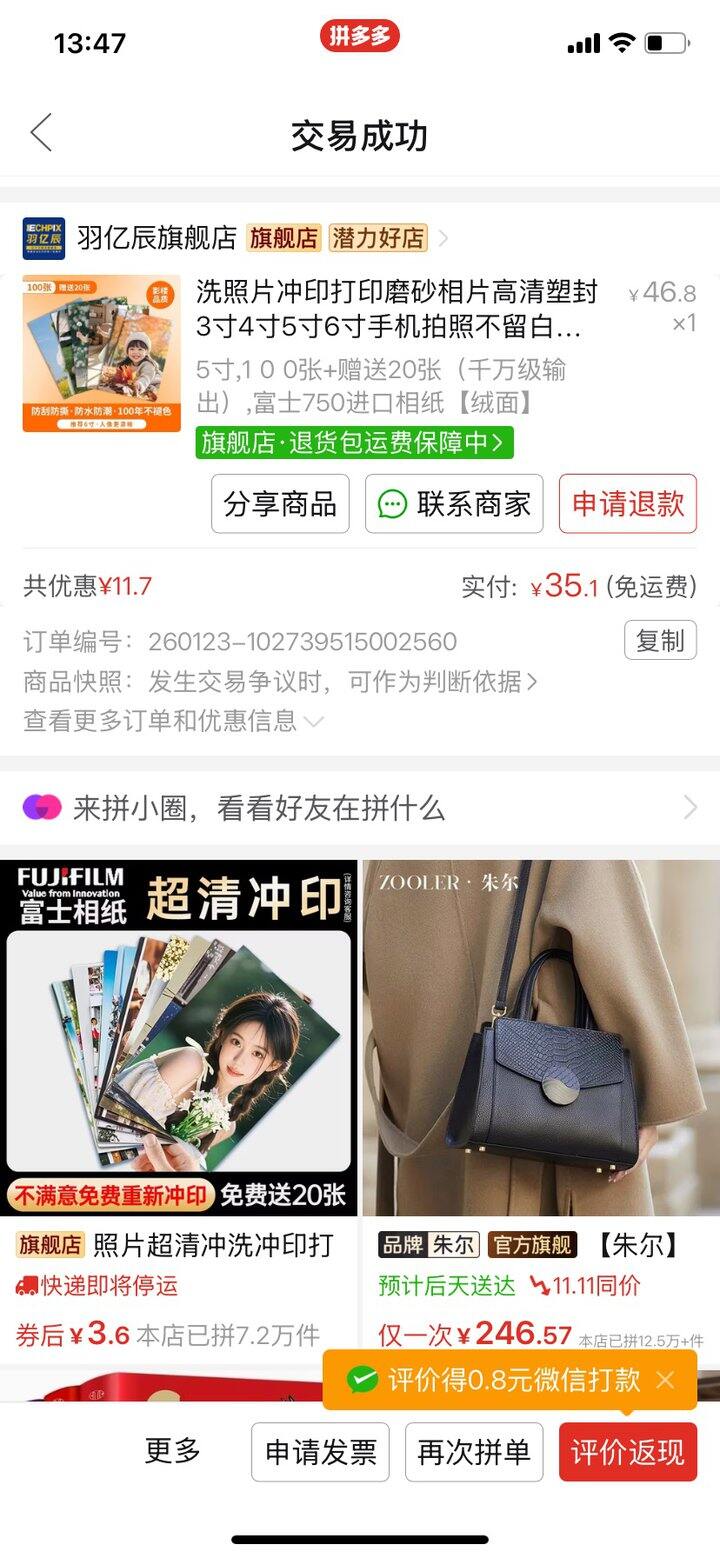Go back from the 交易成功 page
The image size is (720, 1558).
(x=41, y=133)
